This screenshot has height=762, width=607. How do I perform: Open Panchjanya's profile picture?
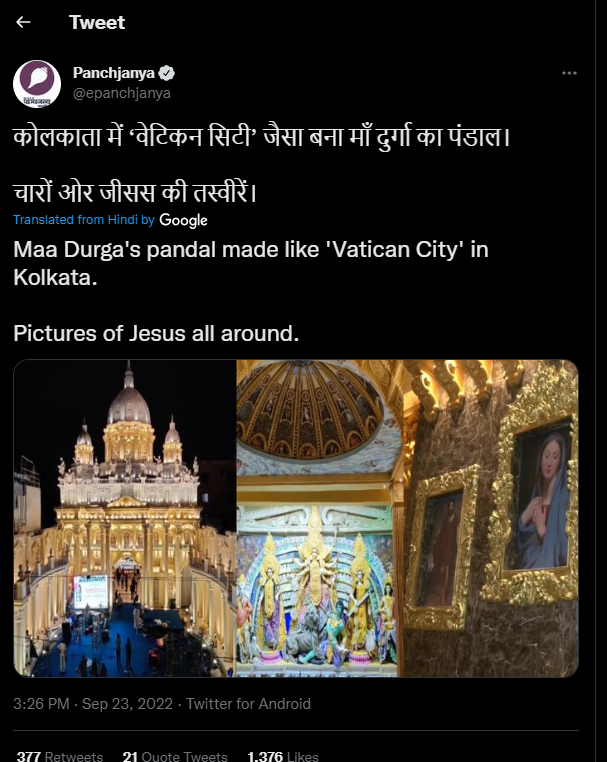coord(37,84)
